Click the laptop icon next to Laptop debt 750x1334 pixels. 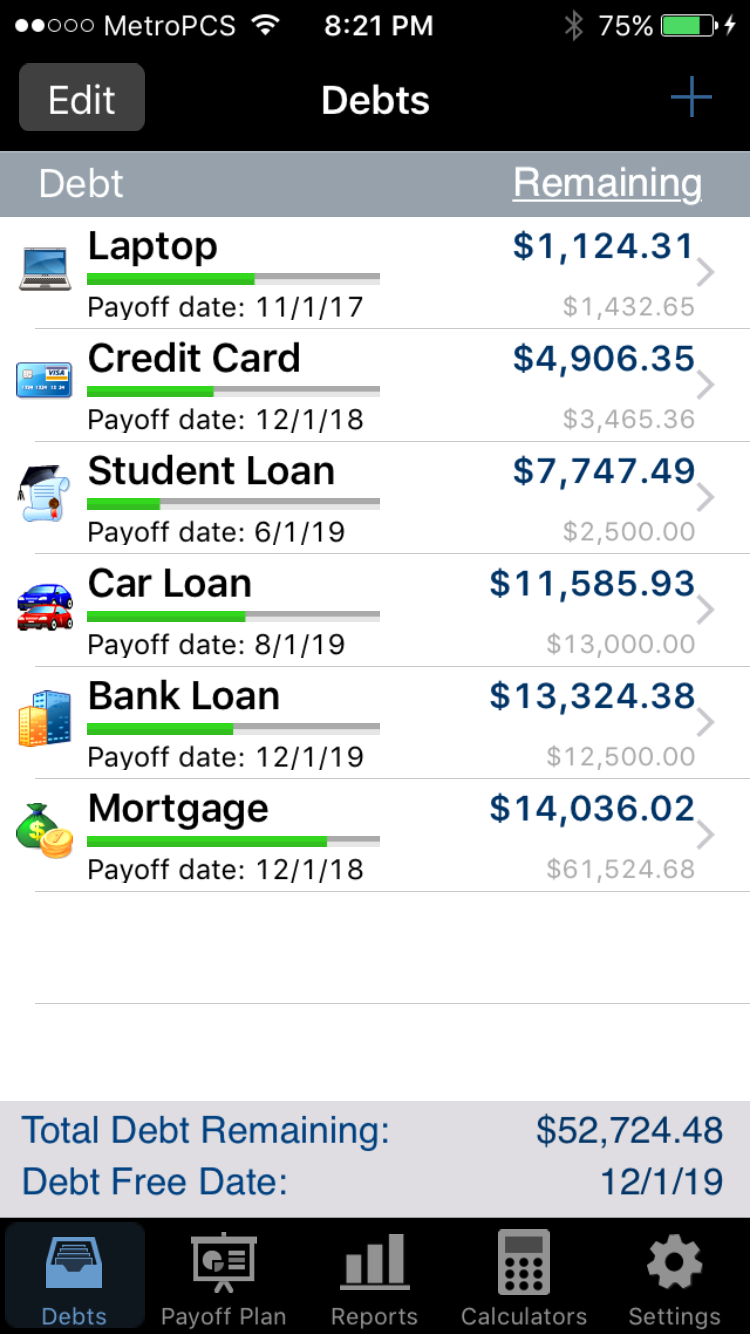tap(44, 267)
